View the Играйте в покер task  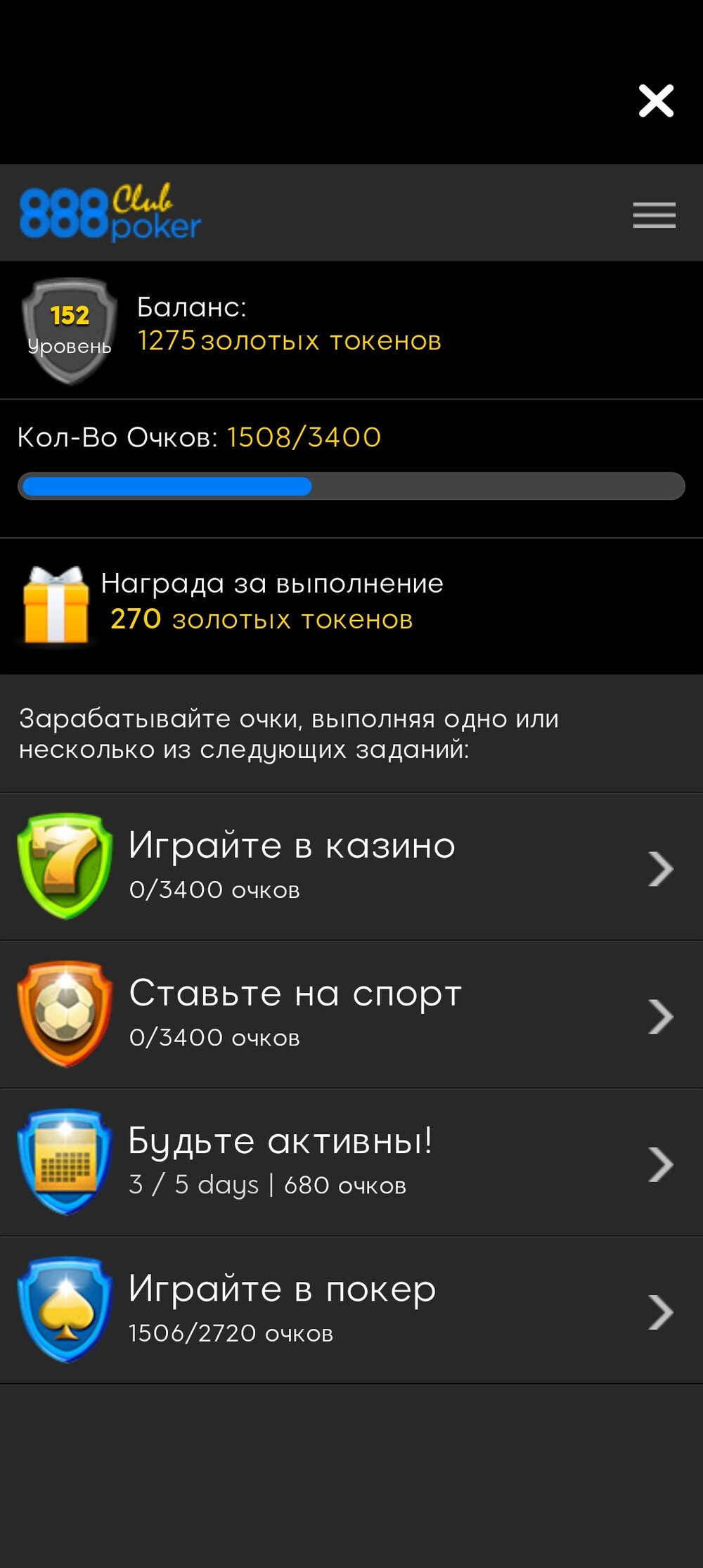(351, 1310)
